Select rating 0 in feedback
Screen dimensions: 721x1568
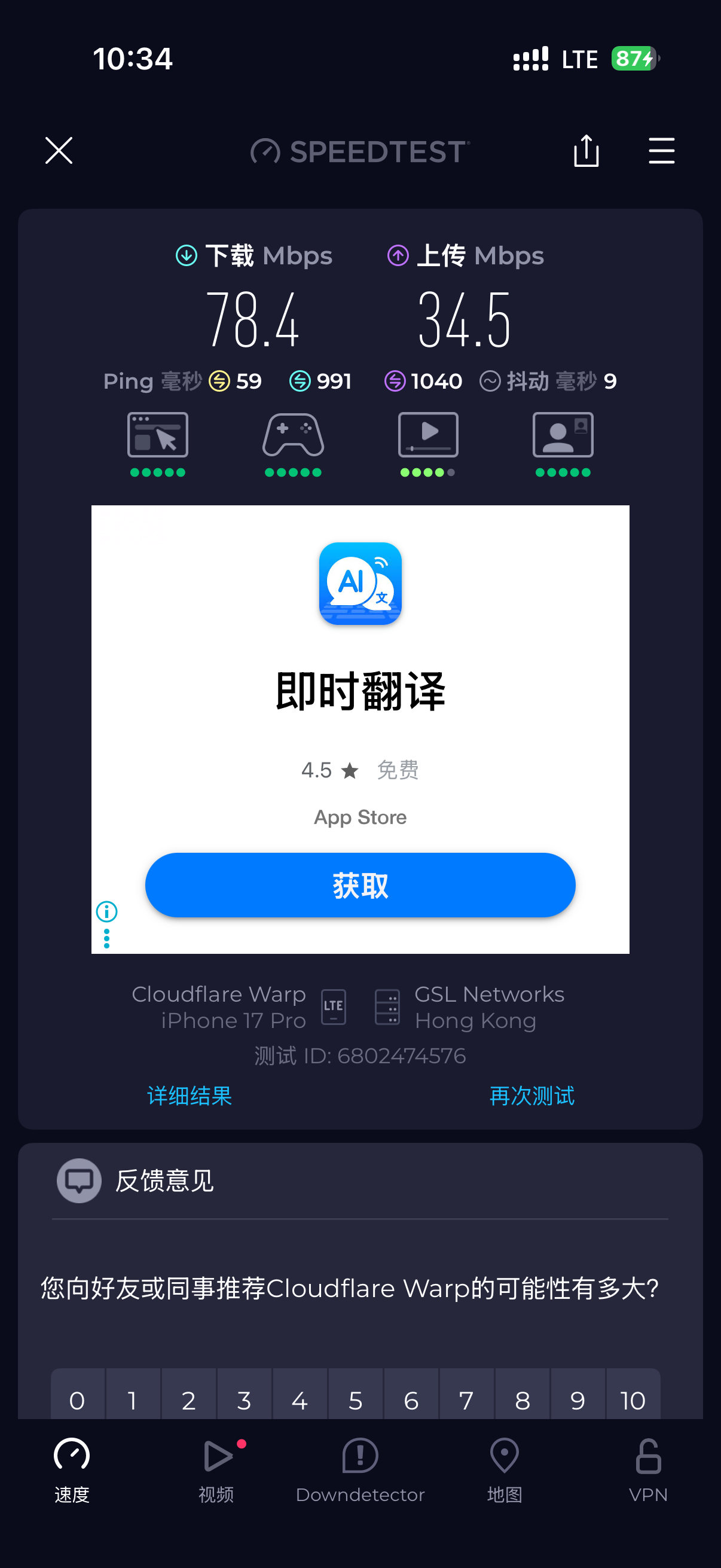pyautogui.click(x=77, y=1399)
